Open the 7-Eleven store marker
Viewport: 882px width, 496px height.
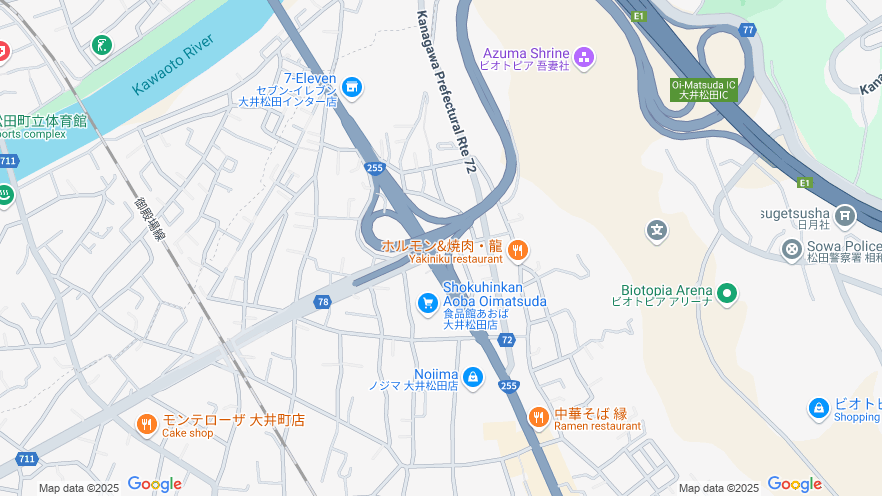[x=351, y=88]
